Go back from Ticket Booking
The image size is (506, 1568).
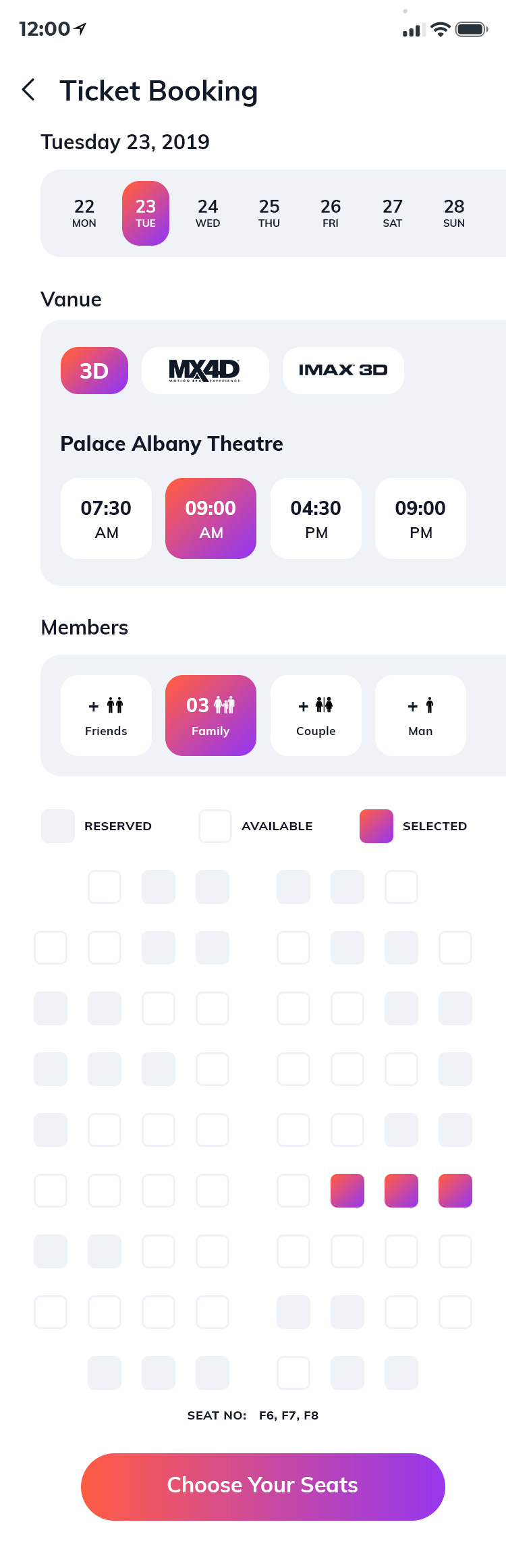[x=29, y=90]
